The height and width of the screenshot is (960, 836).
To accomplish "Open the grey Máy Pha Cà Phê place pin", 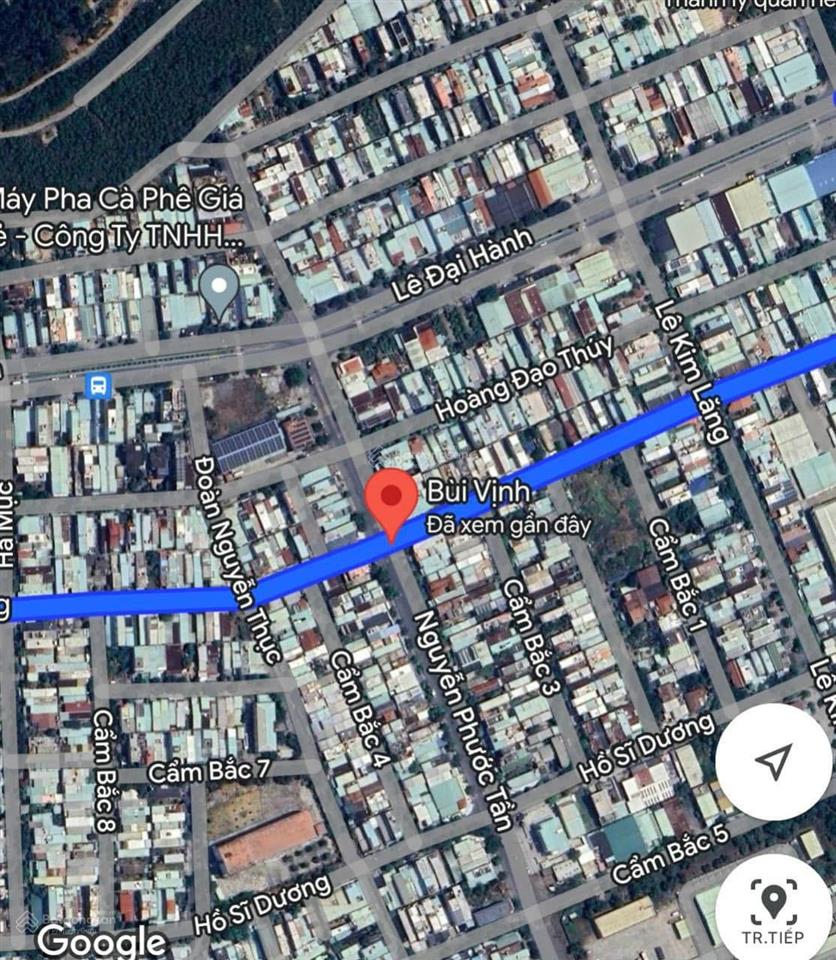I will (x=219, y=289).
